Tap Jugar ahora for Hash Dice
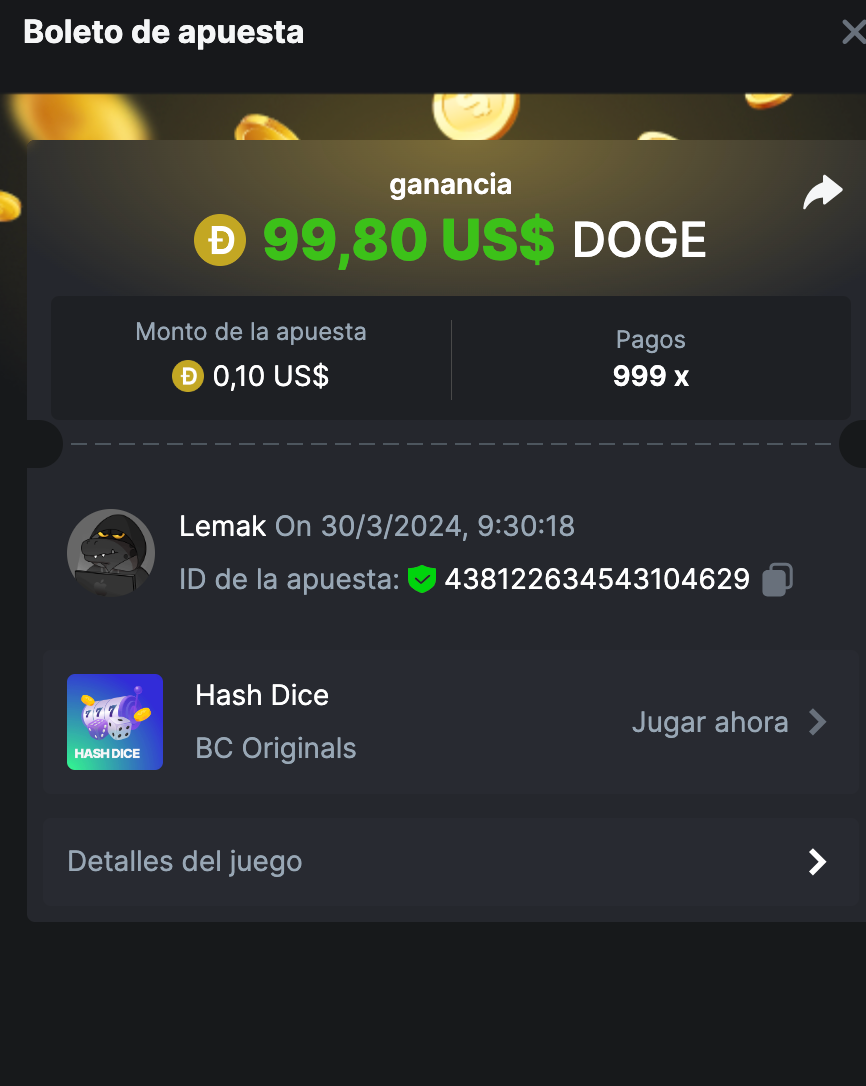 (x=729, y=722)
